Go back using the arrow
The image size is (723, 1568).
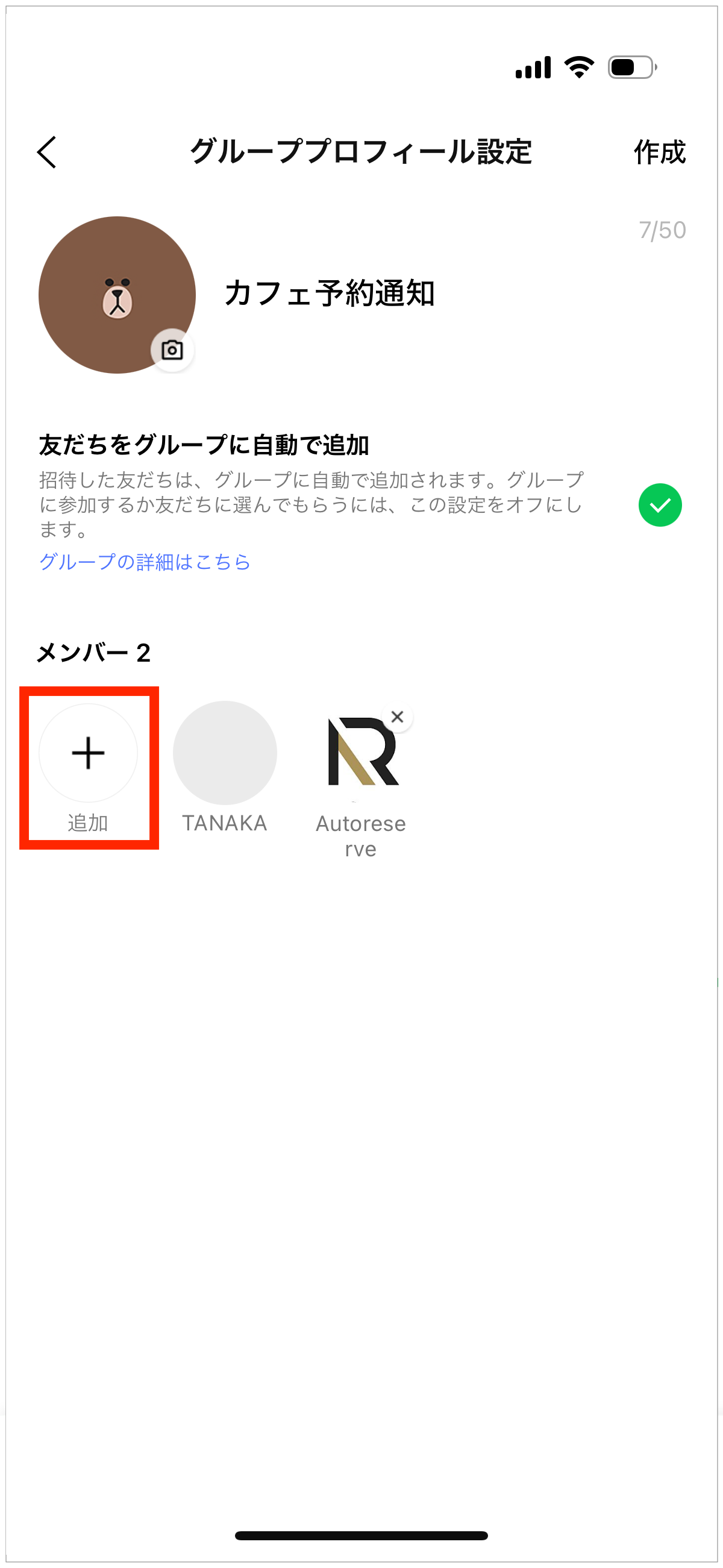[x=47, y=152]
